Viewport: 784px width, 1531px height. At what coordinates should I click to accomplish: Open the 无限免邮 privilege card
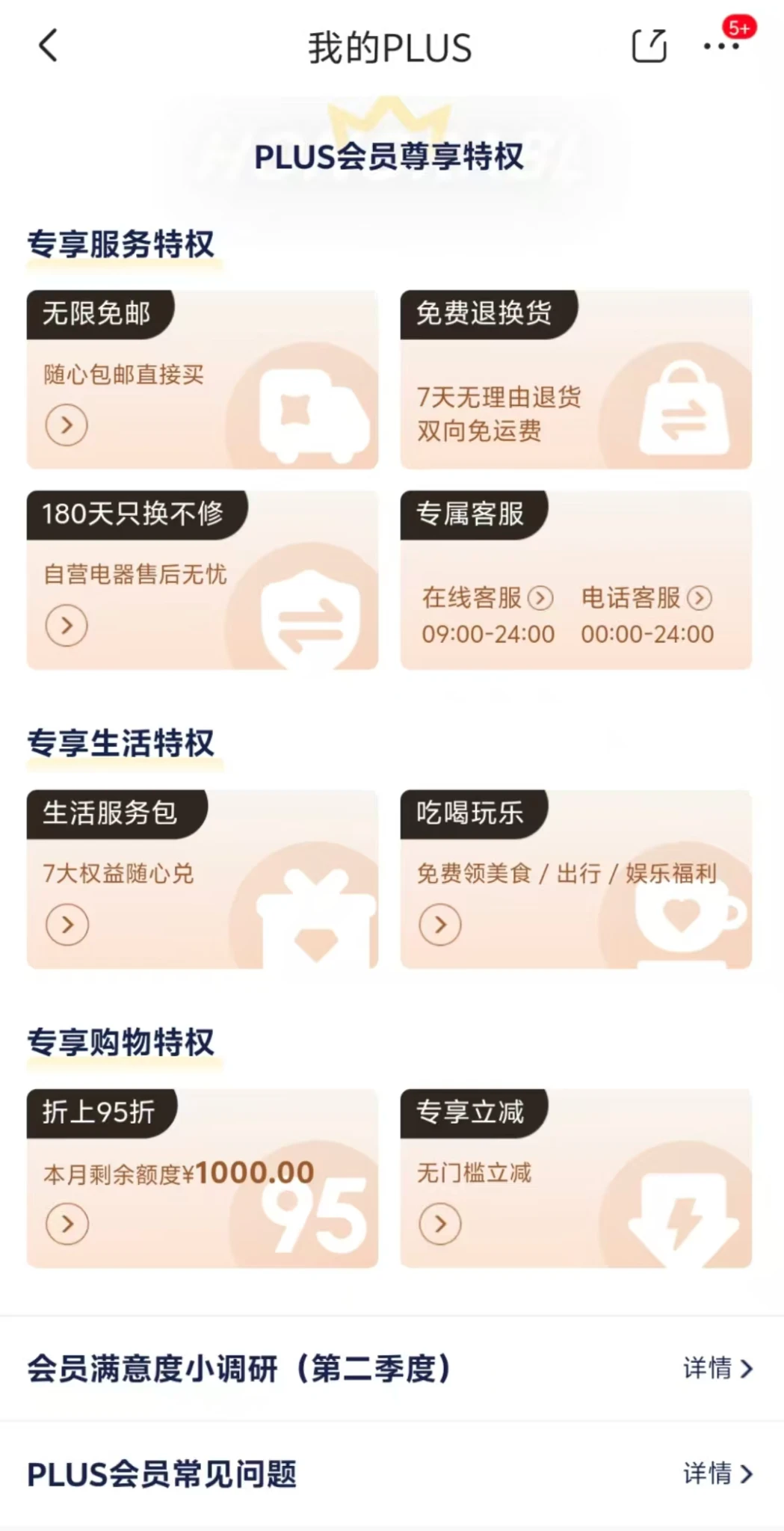202,380
